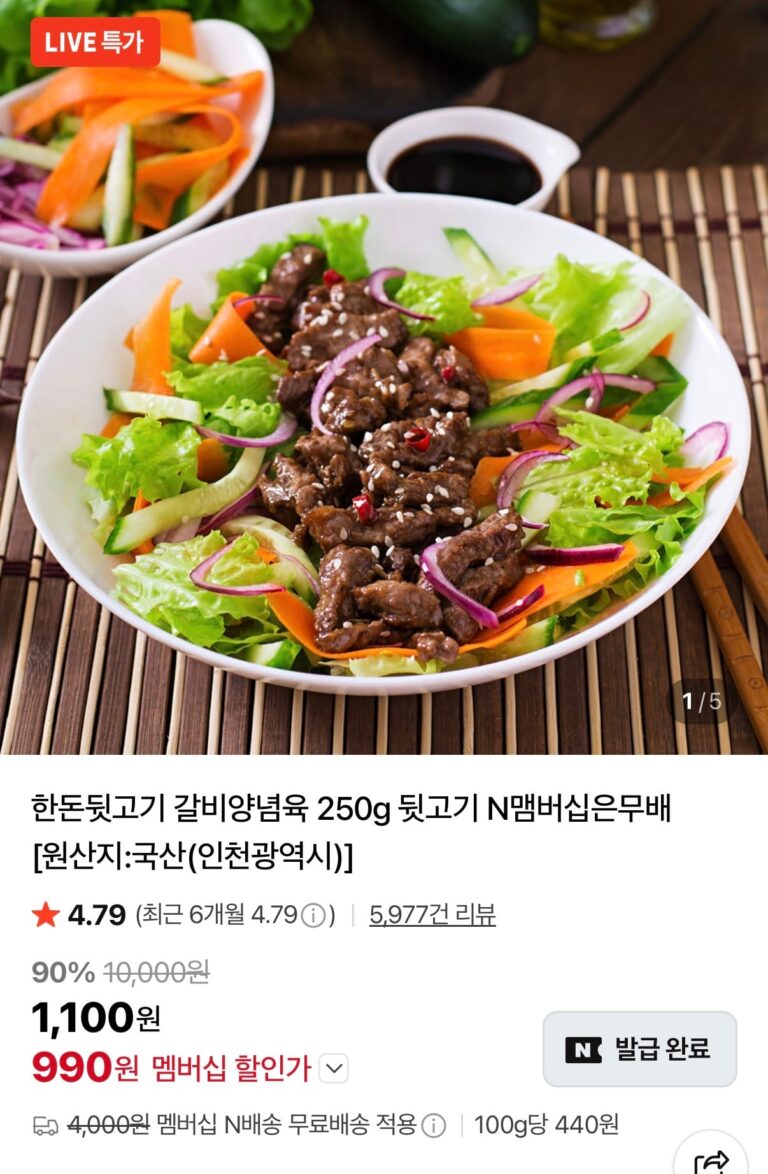Image resolution: width=768 pixels, height=1174 pixels.
Task: Open info icon next to 무료배송 적용
Action: click(433, 1125)
